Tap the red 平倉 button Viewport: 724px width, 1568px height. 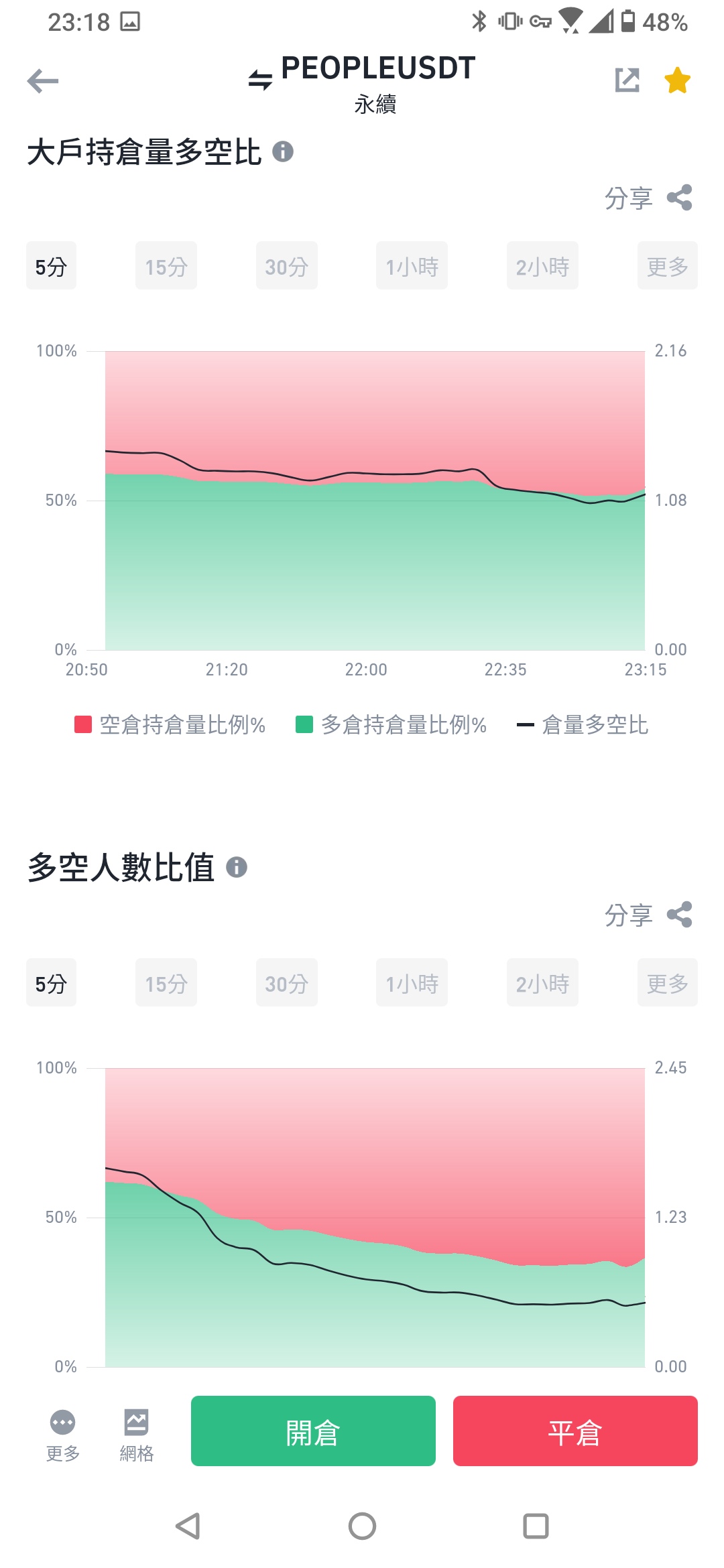[x=575, y=1431]
